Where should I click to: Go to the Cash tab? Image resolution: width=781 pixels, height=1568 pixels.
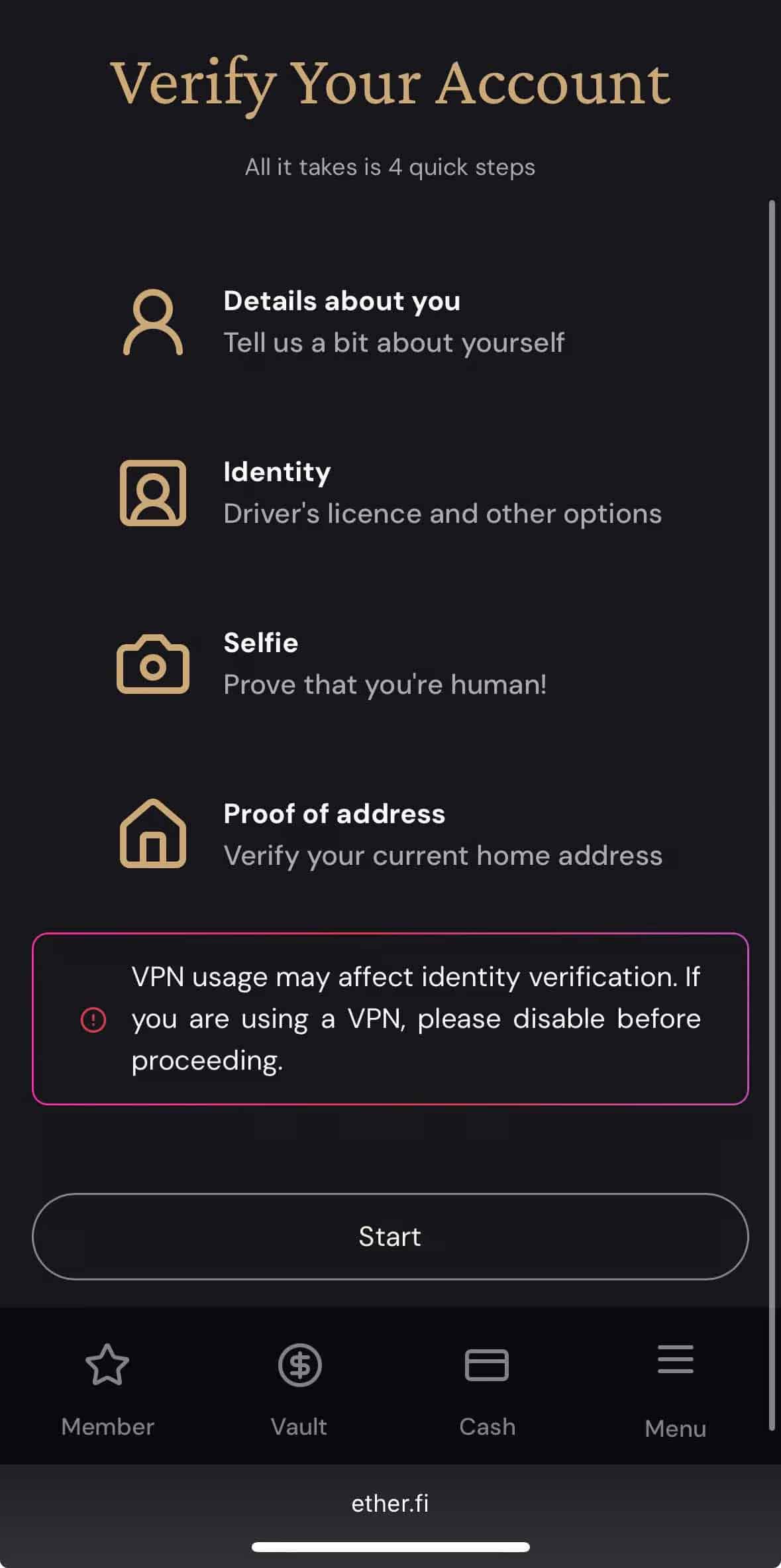tap(487, 1389)
